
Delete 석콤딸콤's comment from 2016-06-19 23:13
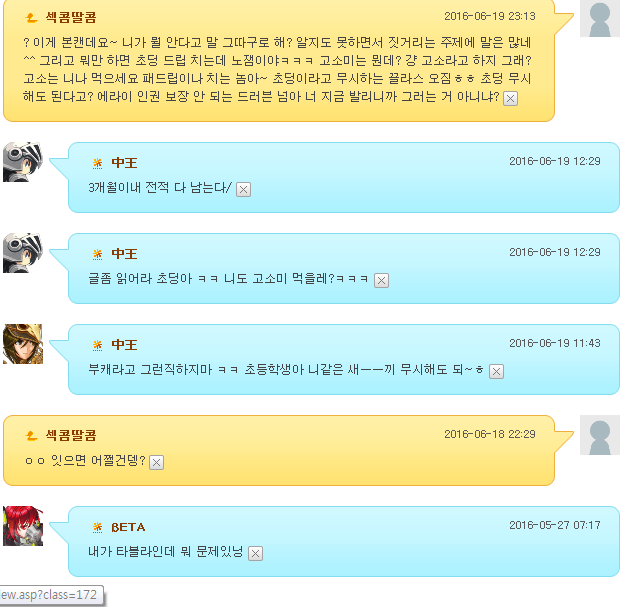[510, 98]
